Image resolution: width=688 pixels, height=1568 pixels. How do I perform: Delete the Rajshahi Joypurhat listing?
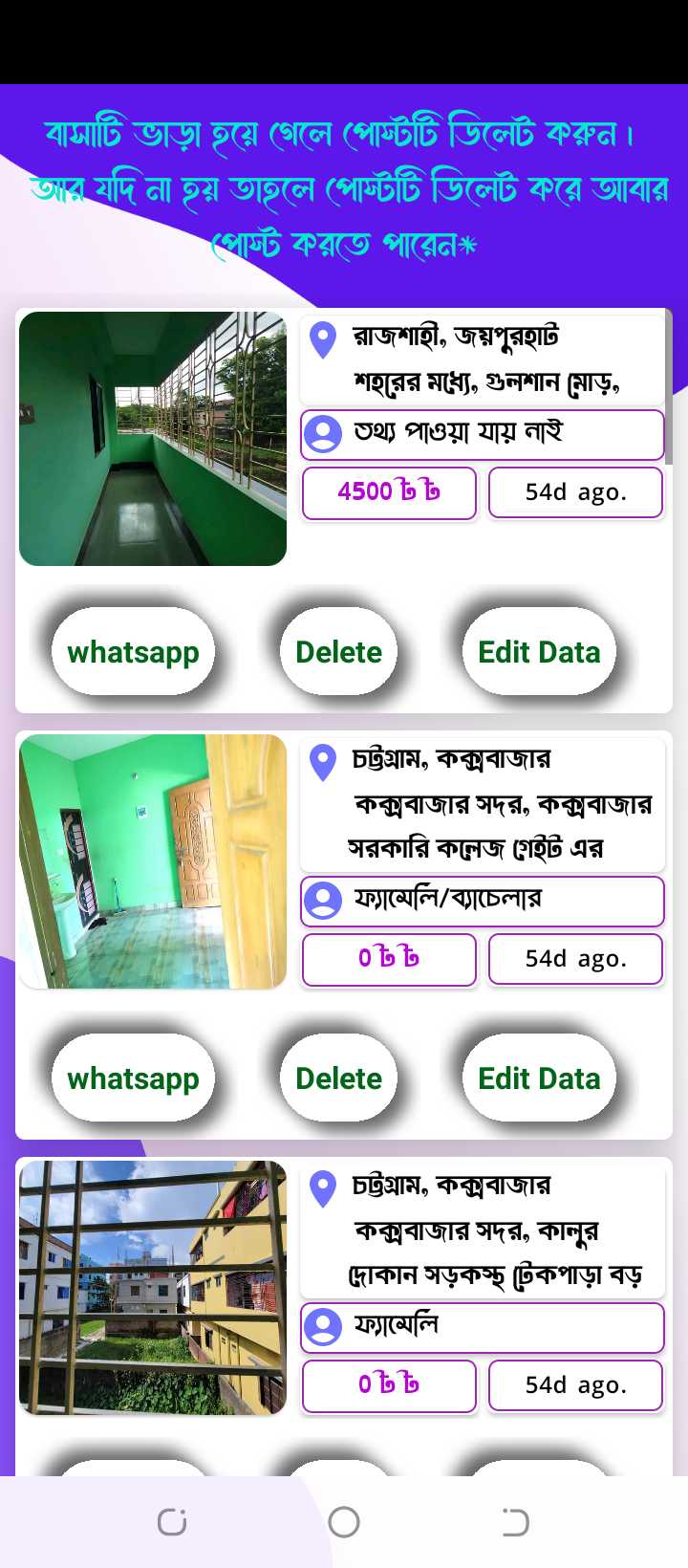[338, 652]
